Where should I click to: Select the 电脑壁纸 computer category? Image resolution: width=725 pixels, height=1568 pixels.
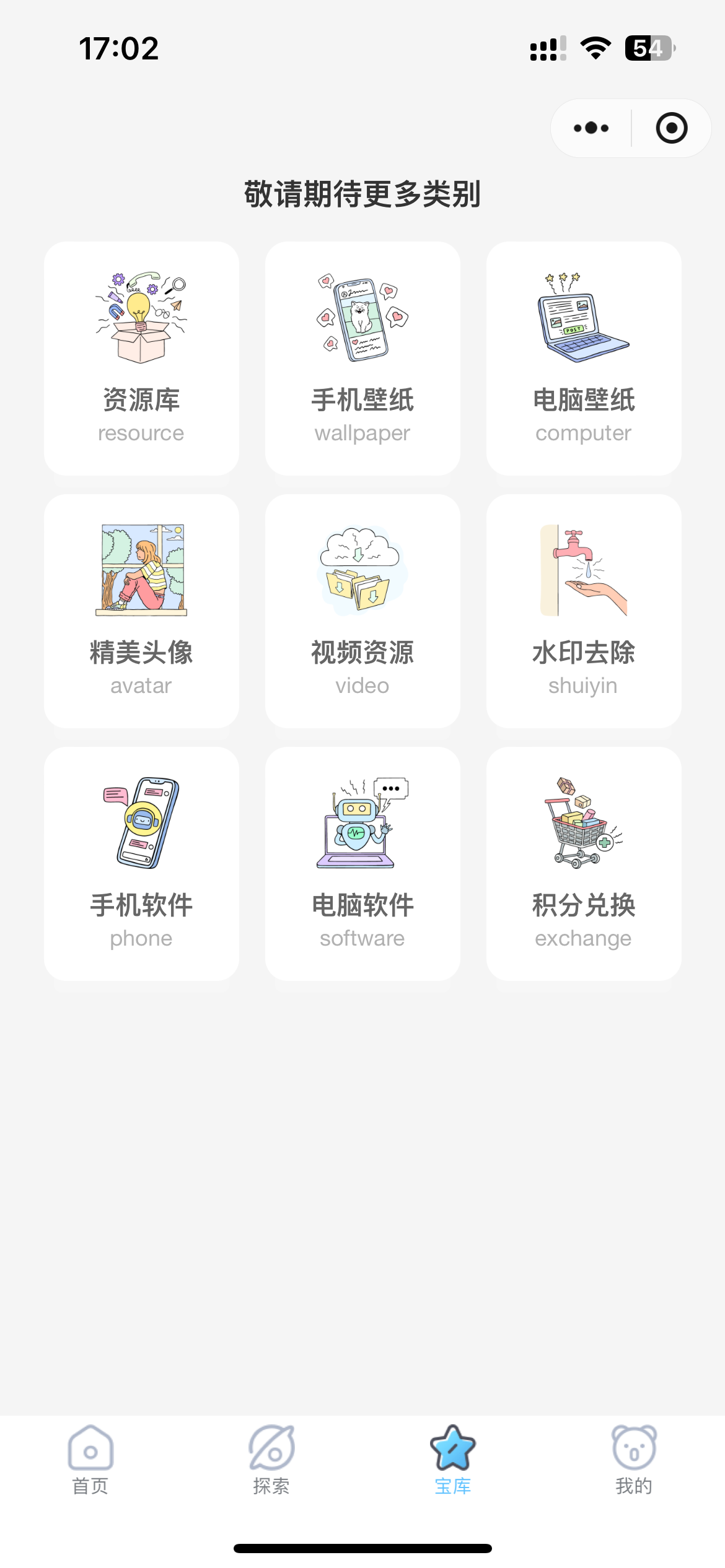(584, 358)
